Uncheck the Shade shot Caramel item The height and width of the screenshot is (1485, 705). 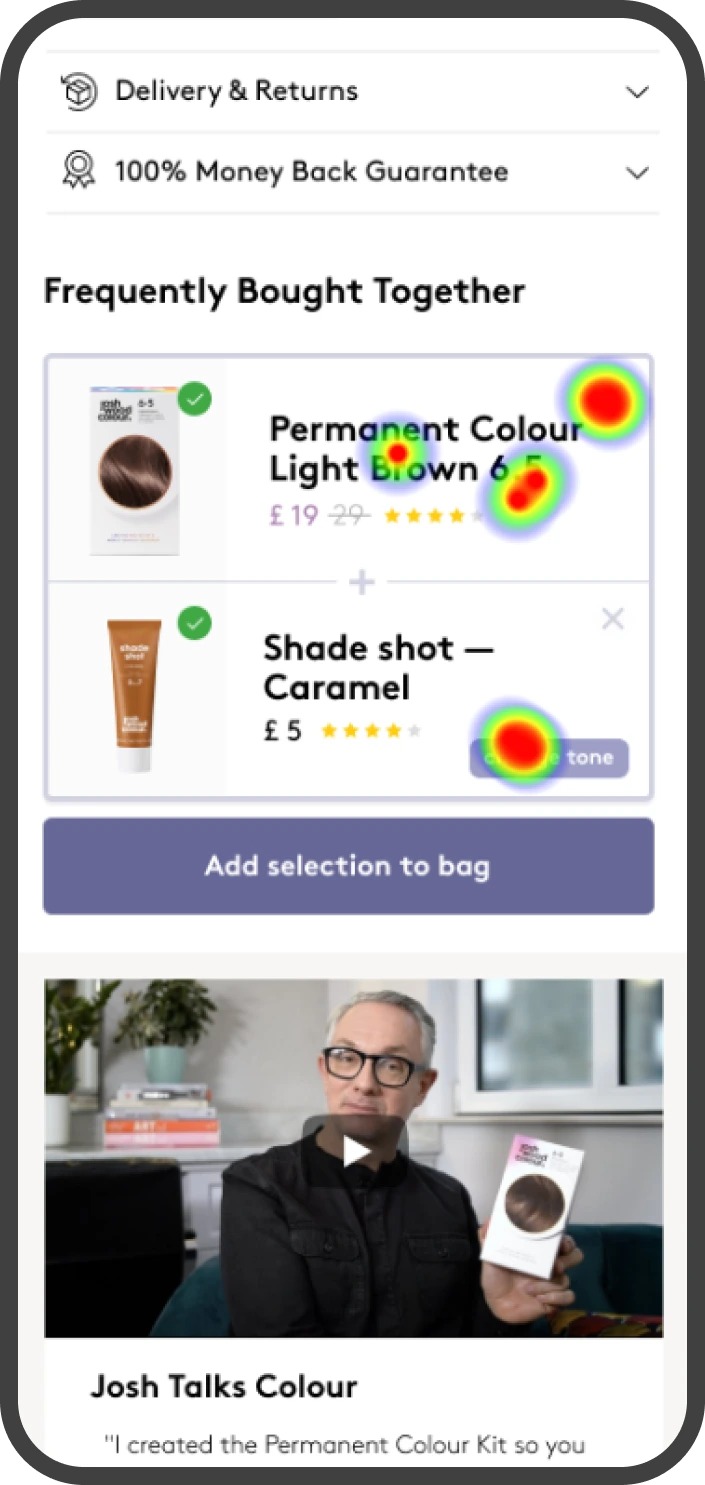[195, 624]
